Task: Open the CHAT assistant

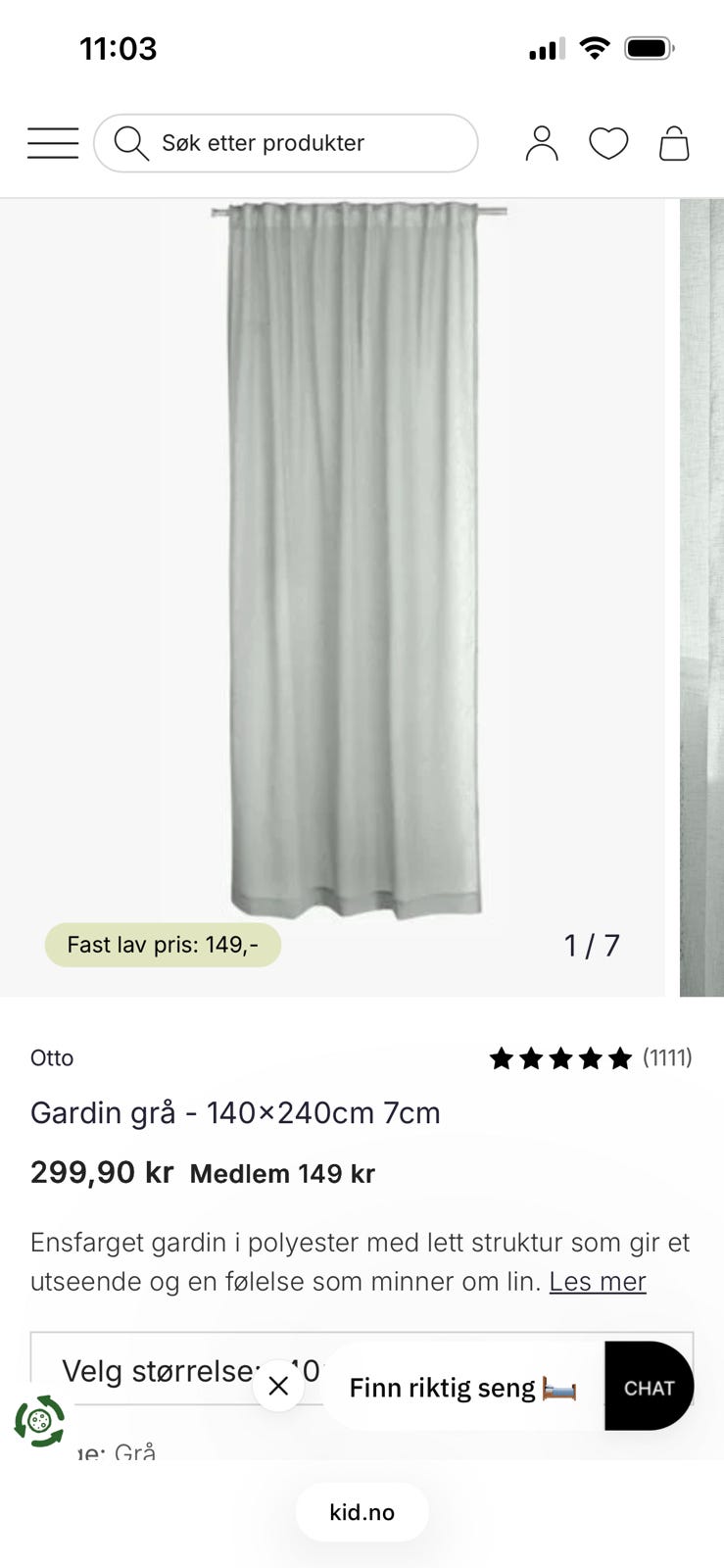Action: click(x=649, y=1387)
